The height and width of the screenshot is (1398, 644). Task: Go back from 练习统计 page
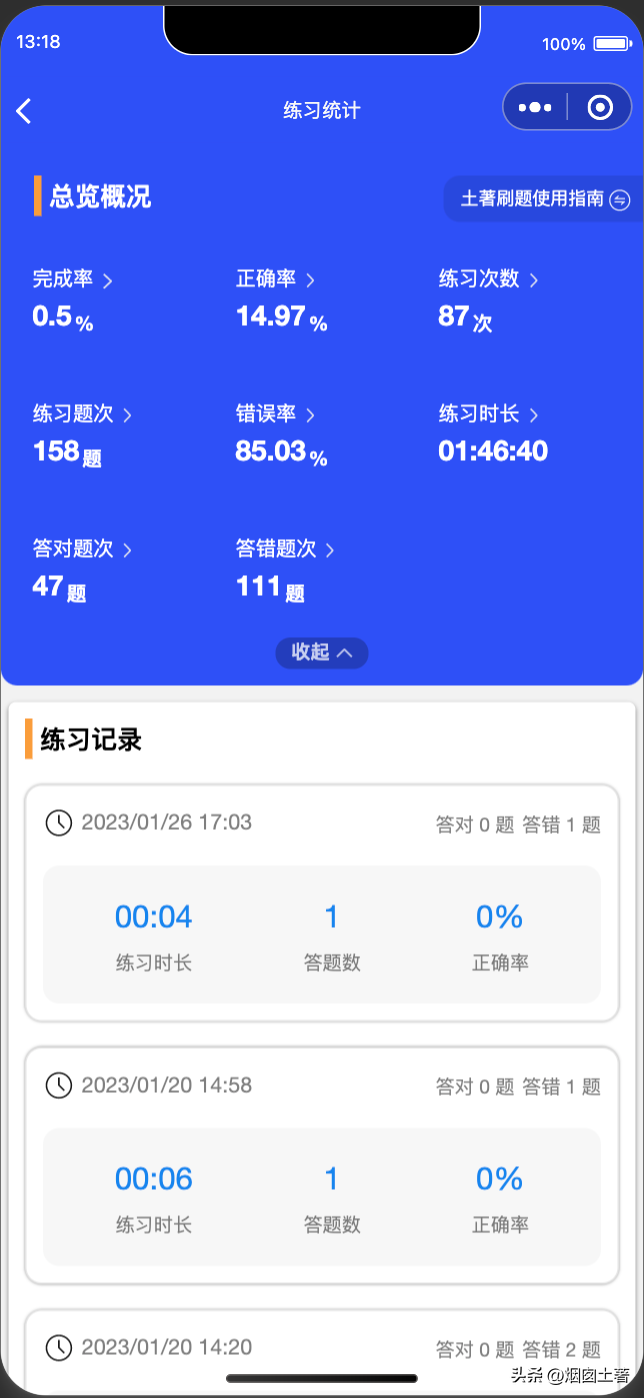25,111
